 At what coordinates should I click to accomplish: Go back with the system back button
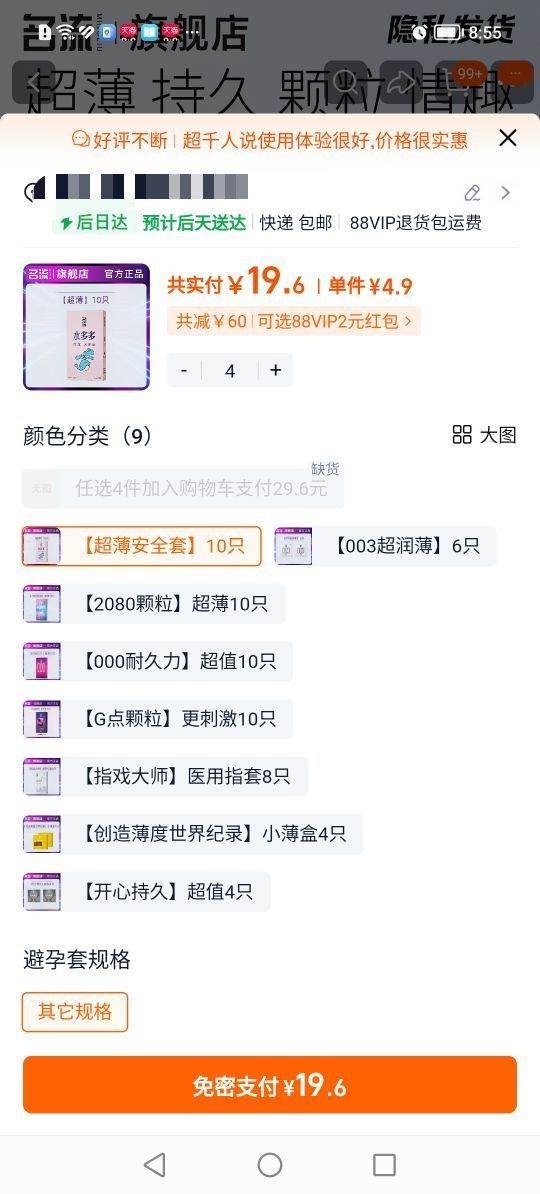[x=155, y=1164]
